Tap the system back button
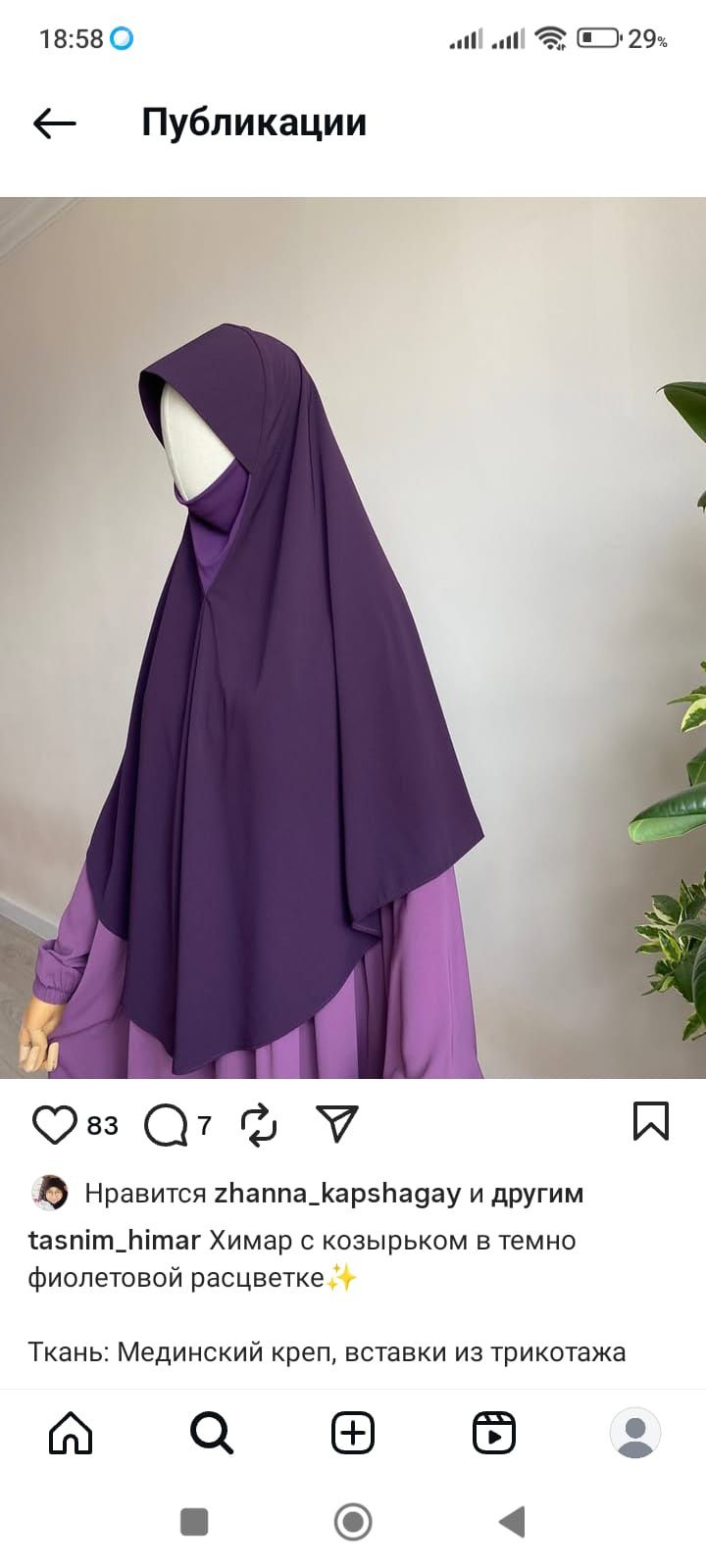The width and height of the screenshot is (706, 1568). [512, 1522]
